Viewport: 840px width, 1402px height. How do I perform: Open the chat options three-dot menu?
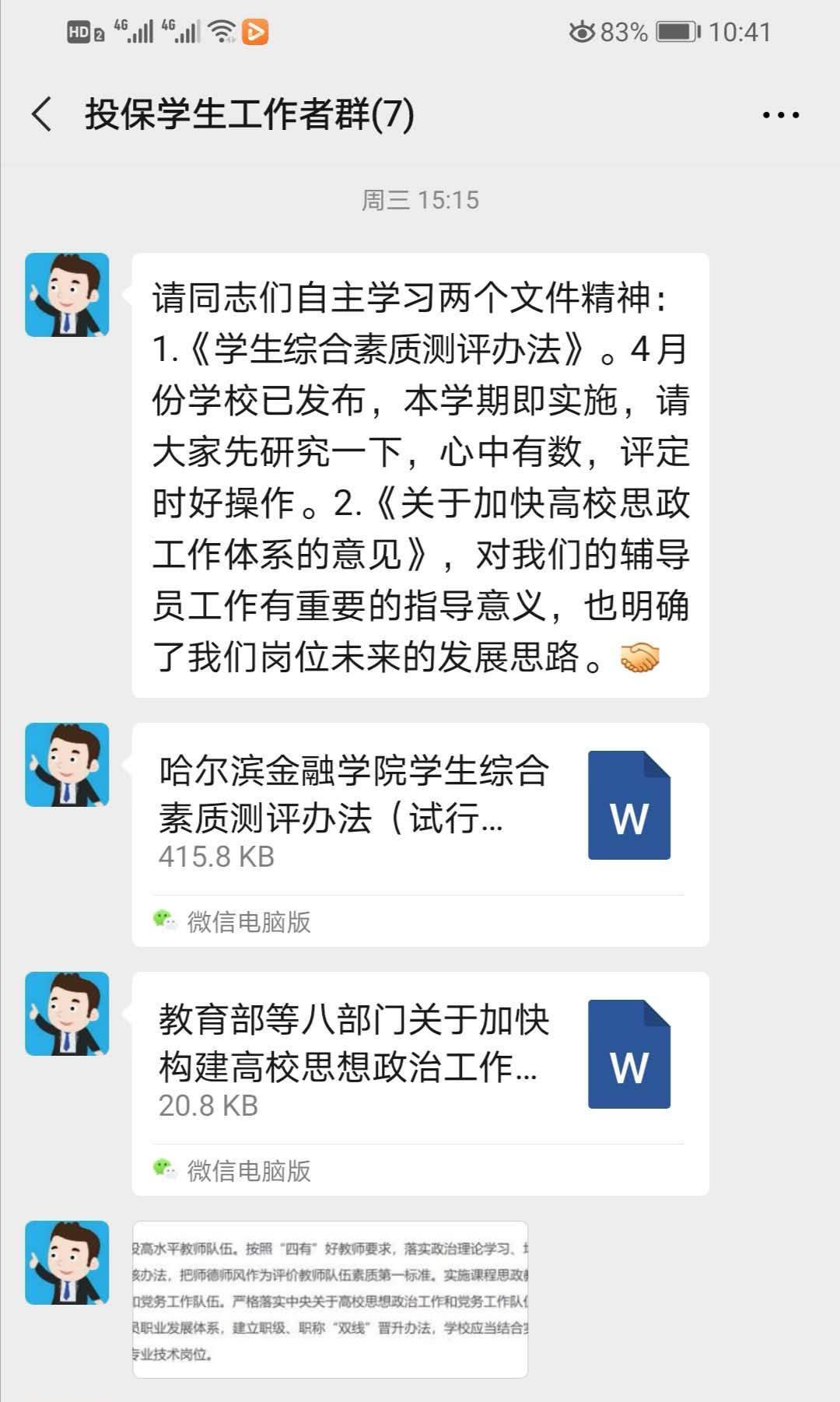780,115
